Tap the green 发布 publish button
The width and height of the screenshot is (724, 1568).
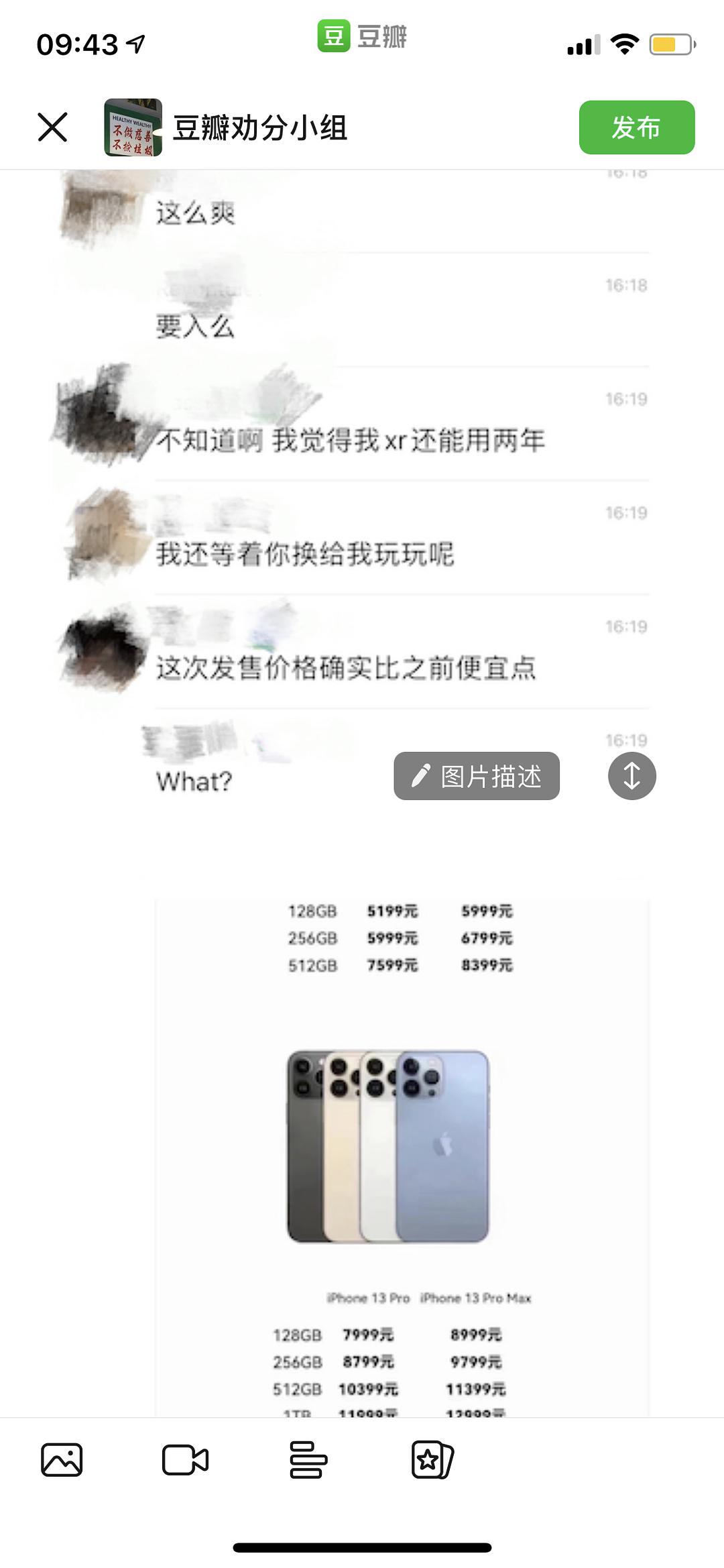coord(636,127)
